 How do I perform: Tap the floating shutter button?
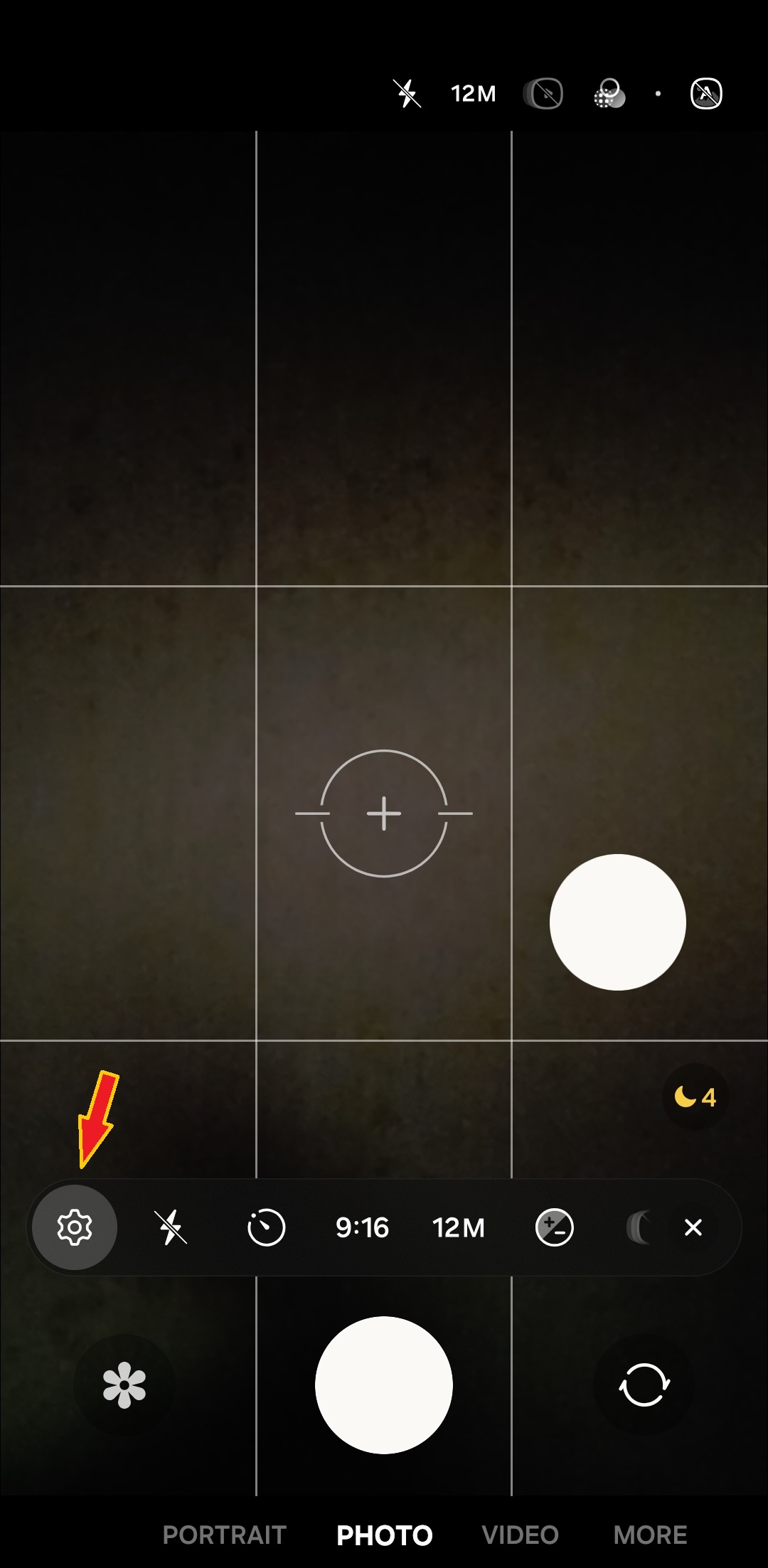tap(617, 922)
